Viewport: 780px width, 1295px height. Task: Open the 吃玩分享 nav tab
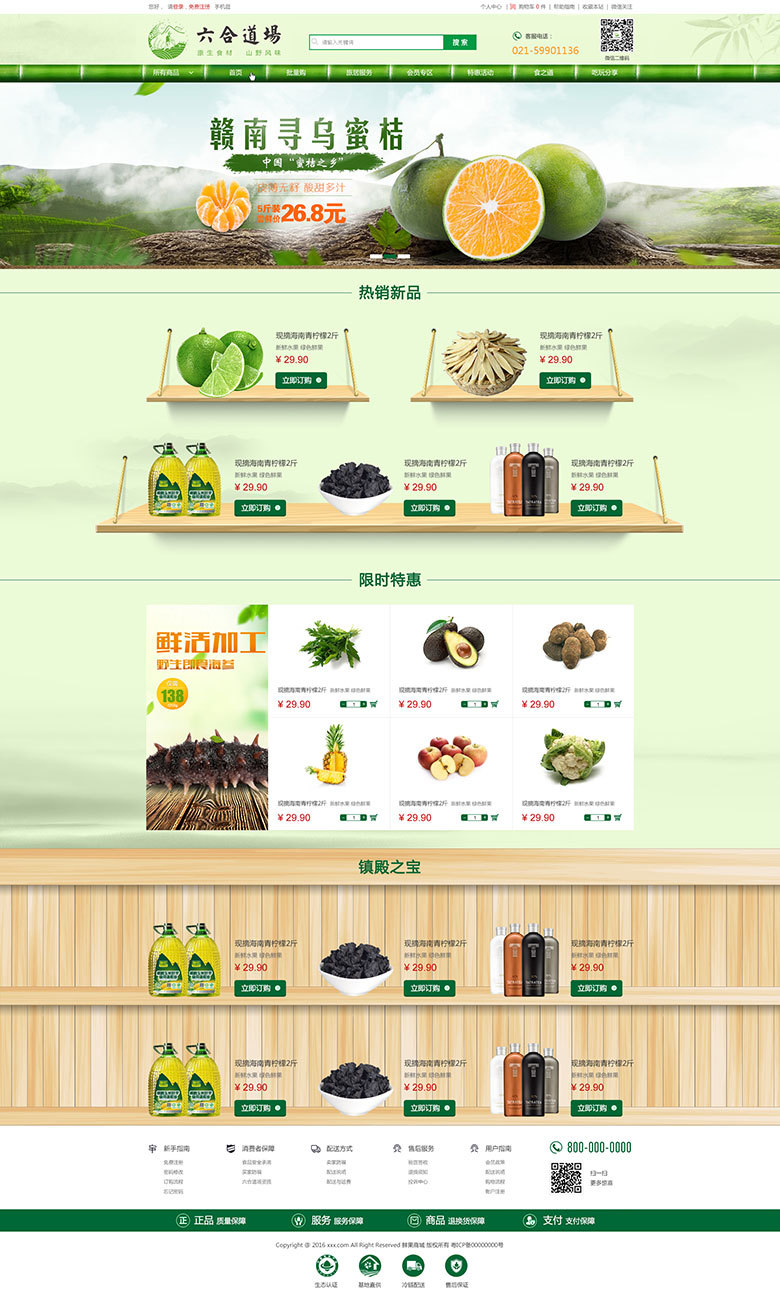tap(604, 73)
